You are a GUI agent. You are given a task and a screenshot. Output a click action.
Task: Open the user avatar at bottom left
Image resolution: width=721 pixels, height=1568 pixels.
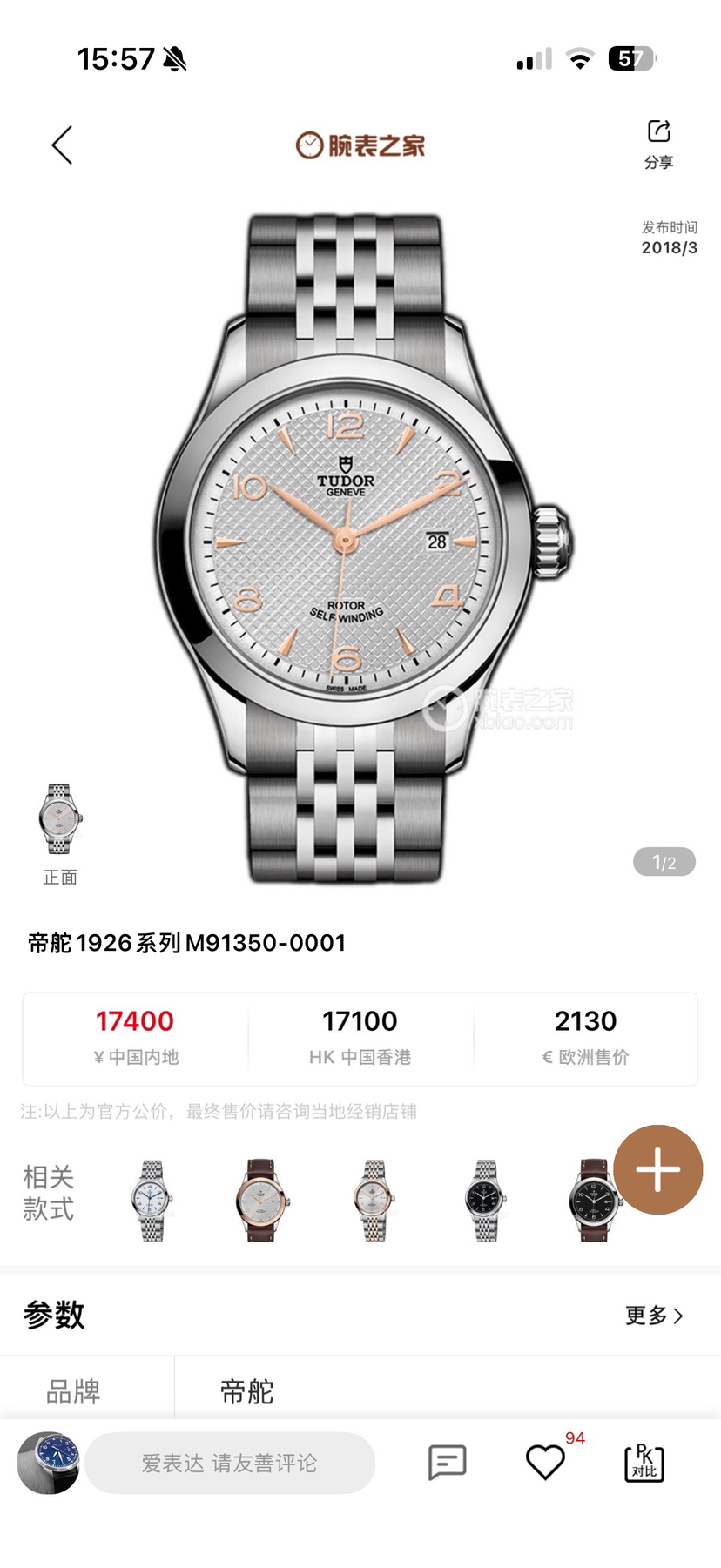tap(48, 1463)
